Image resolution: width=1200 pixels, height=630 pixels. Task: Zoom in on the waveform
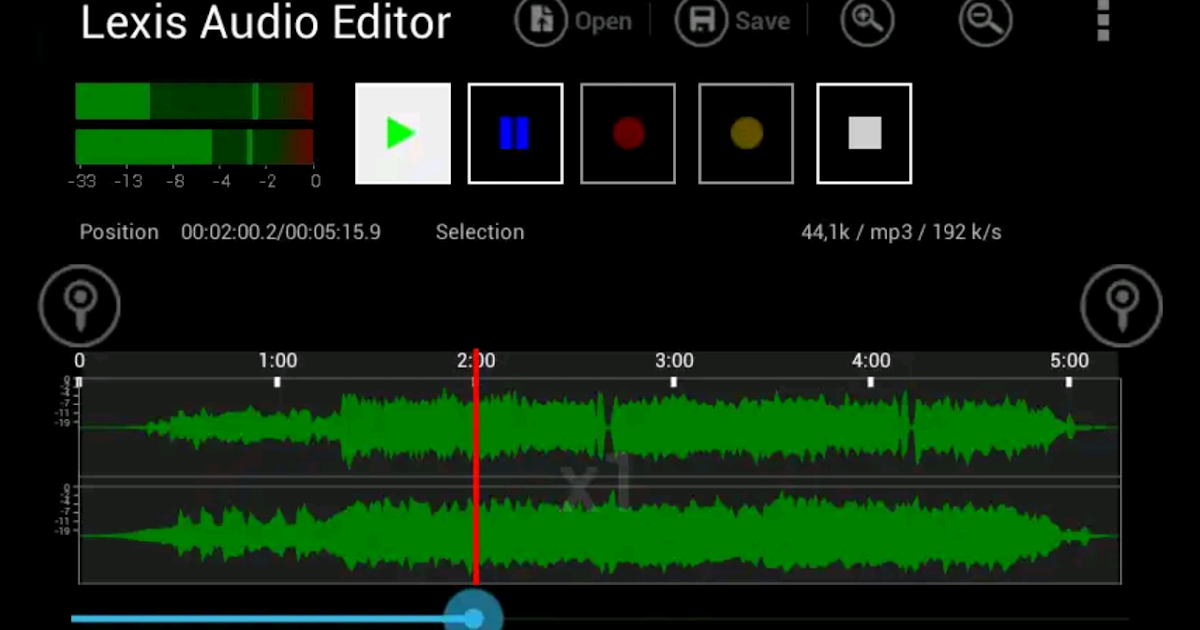pyautogui.click(x=867, y=21)
